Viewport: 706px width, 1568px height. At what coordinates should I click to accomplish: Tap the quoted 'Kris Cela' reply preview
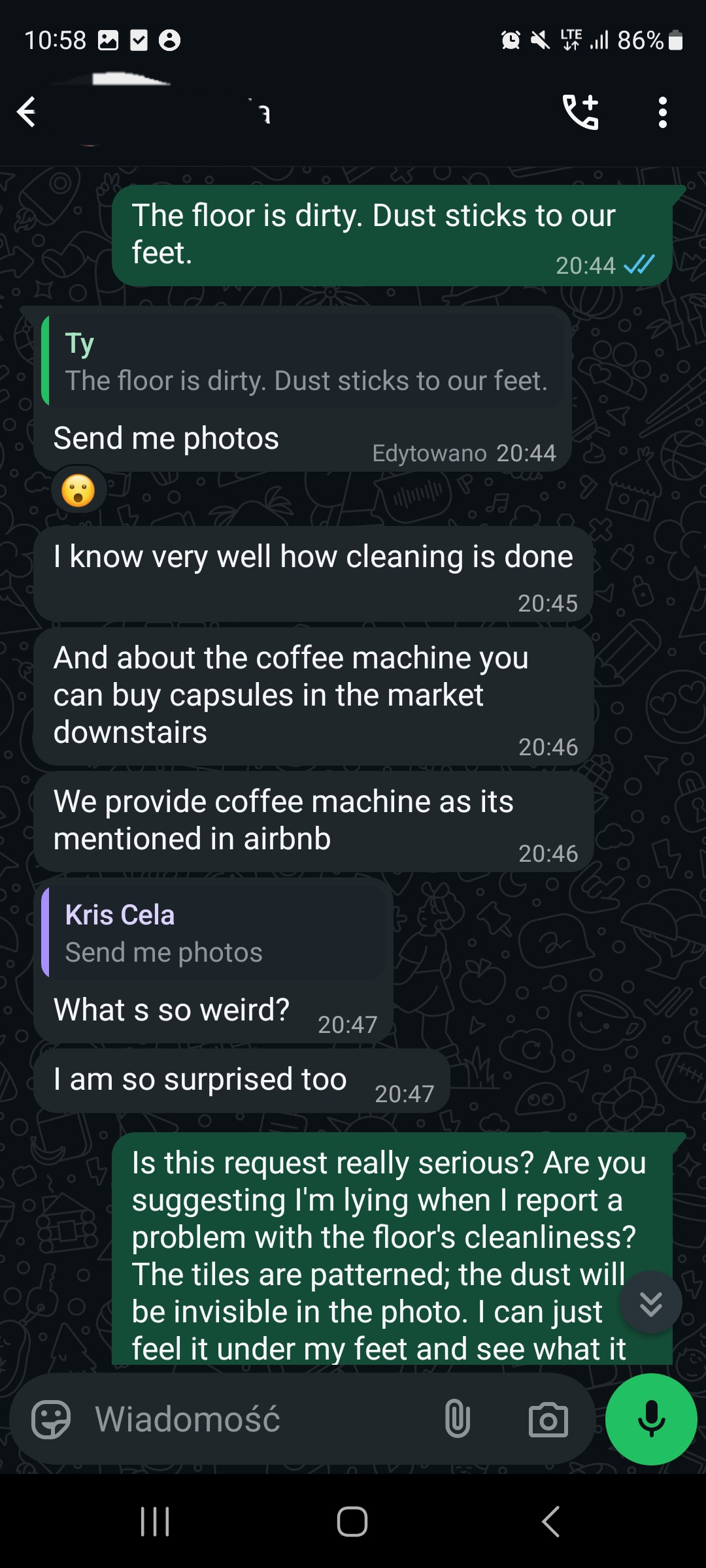point(213,932)
